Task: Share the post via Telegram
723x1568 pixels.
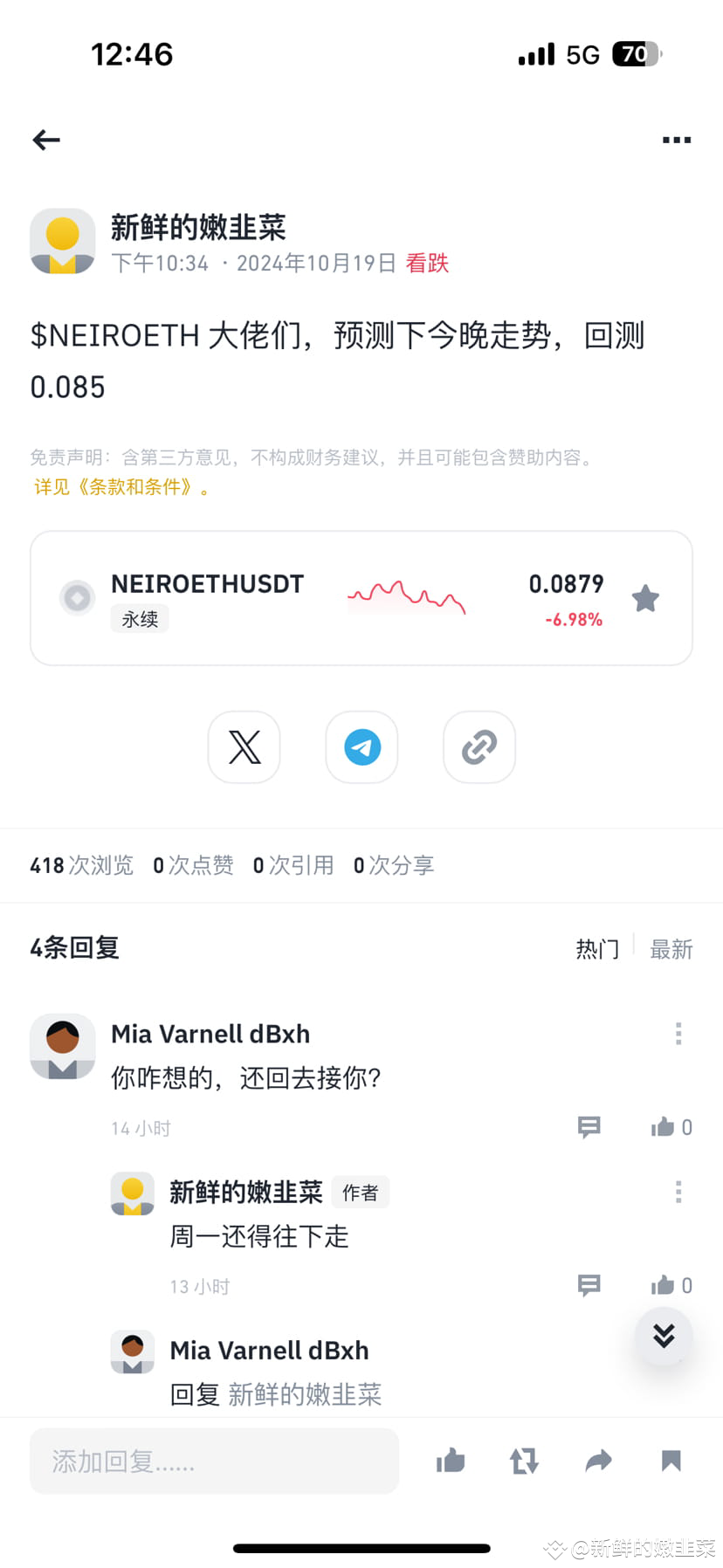Action: coord(361,747)
